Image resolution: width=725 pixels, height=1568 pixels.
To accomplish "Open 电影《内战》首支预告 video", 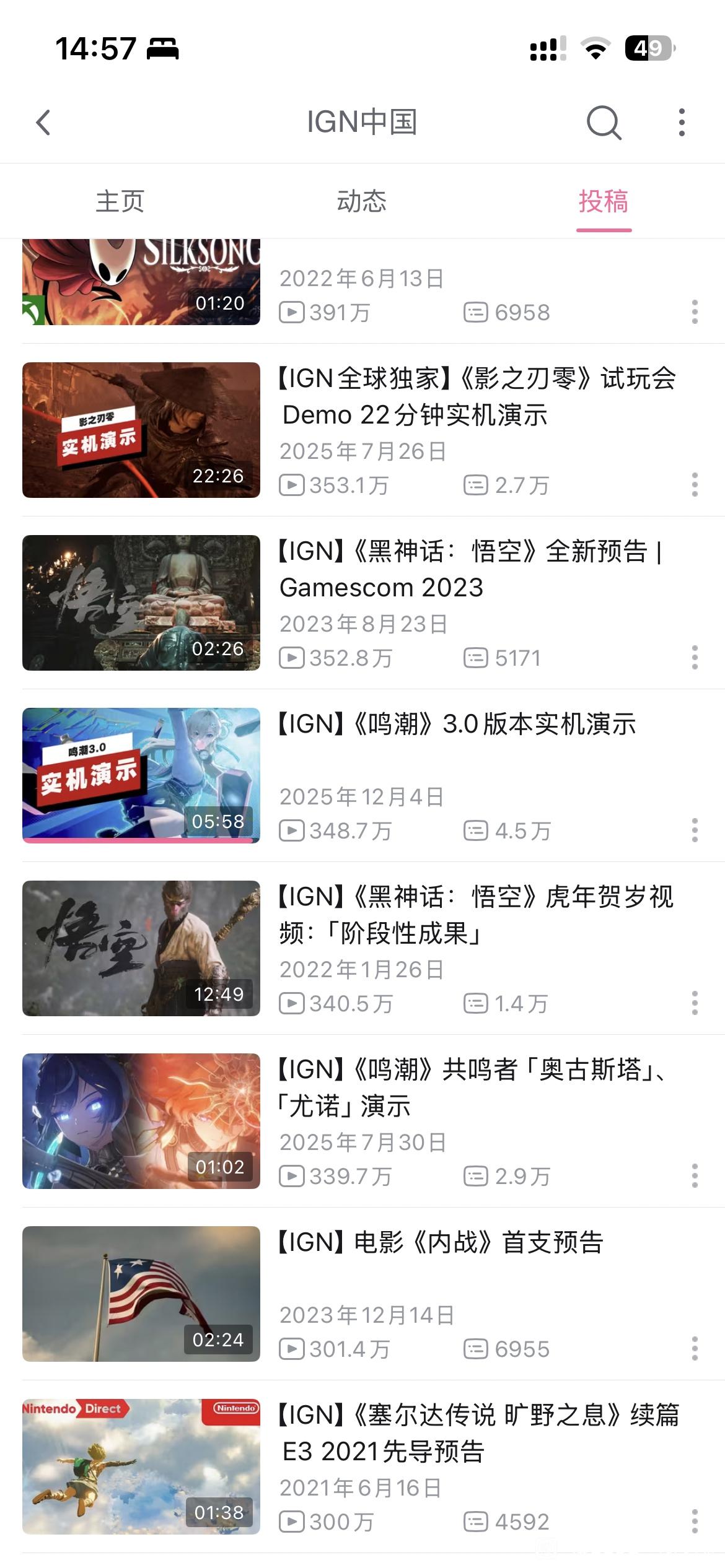I will coord(141,1294).
